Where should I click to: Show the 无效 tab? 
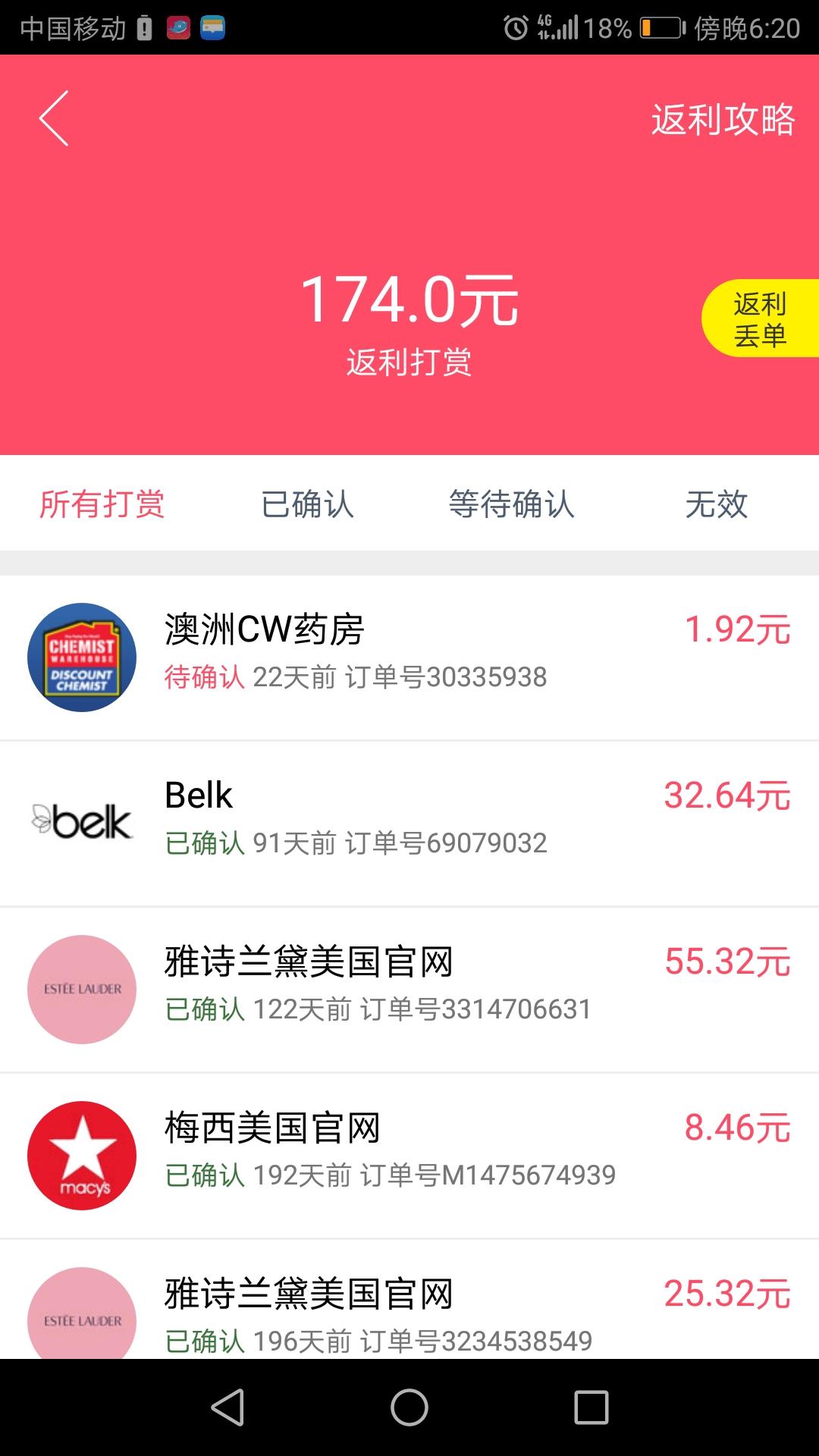click(x=716, y=504)
